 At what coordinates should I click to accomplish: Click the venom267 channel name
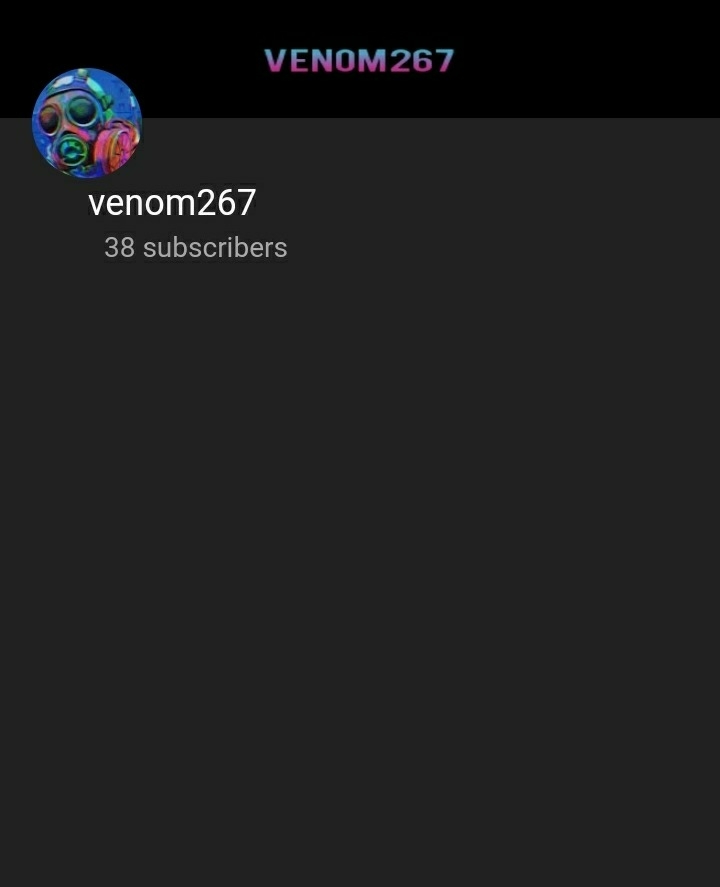click(x=170, y=202)
